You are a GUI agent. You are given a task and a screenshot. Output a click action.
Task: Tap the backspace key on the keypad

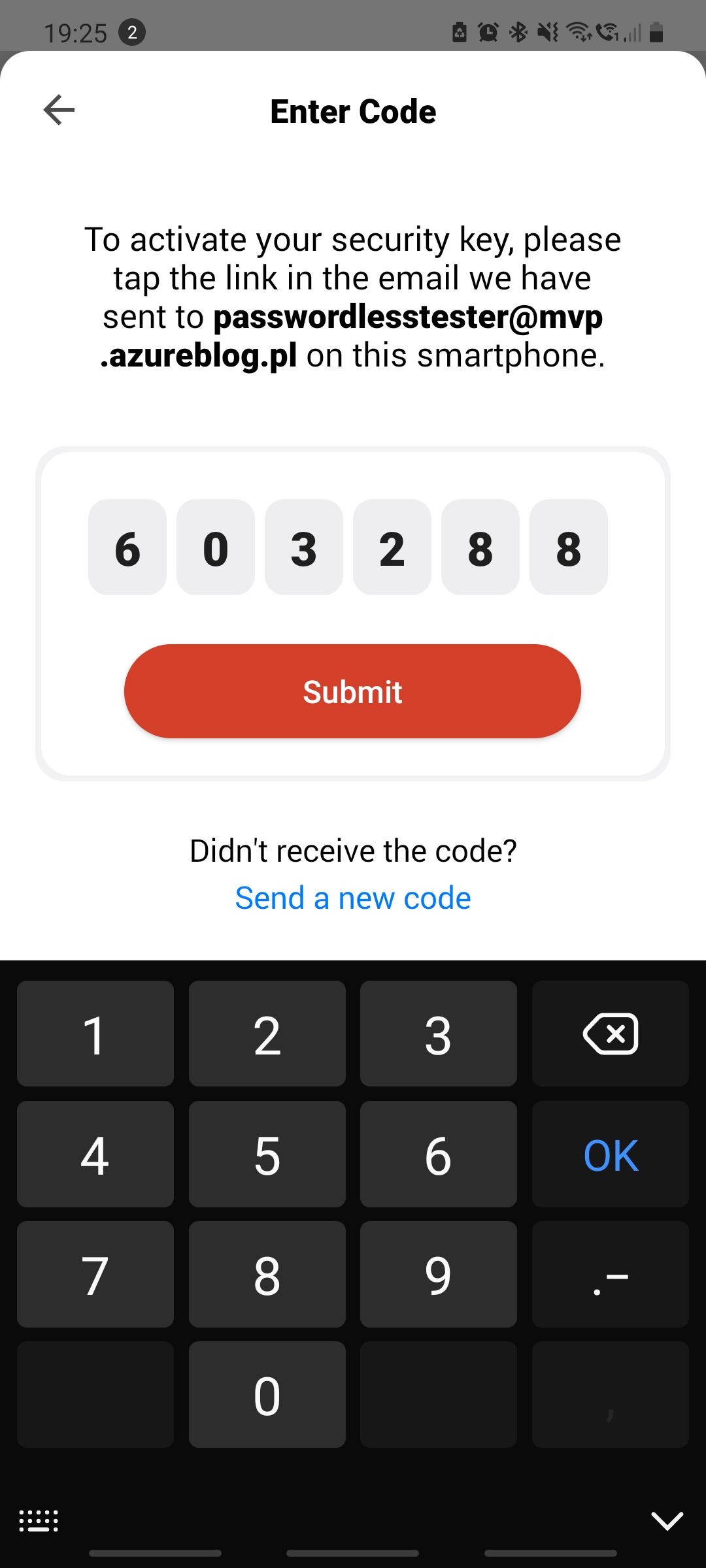[610, 1034]
